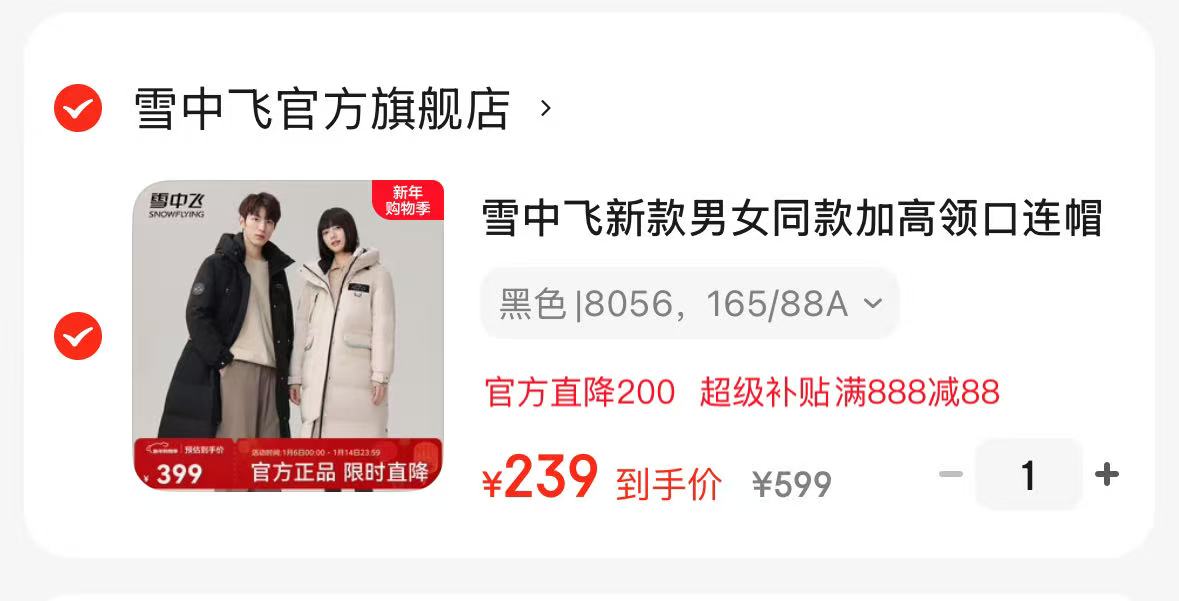The width and height of the screenshot is (1179, 601).
Task: Uncheck the 雪中飞官方旗舰店 store checkbox
Action: point(77,108)
